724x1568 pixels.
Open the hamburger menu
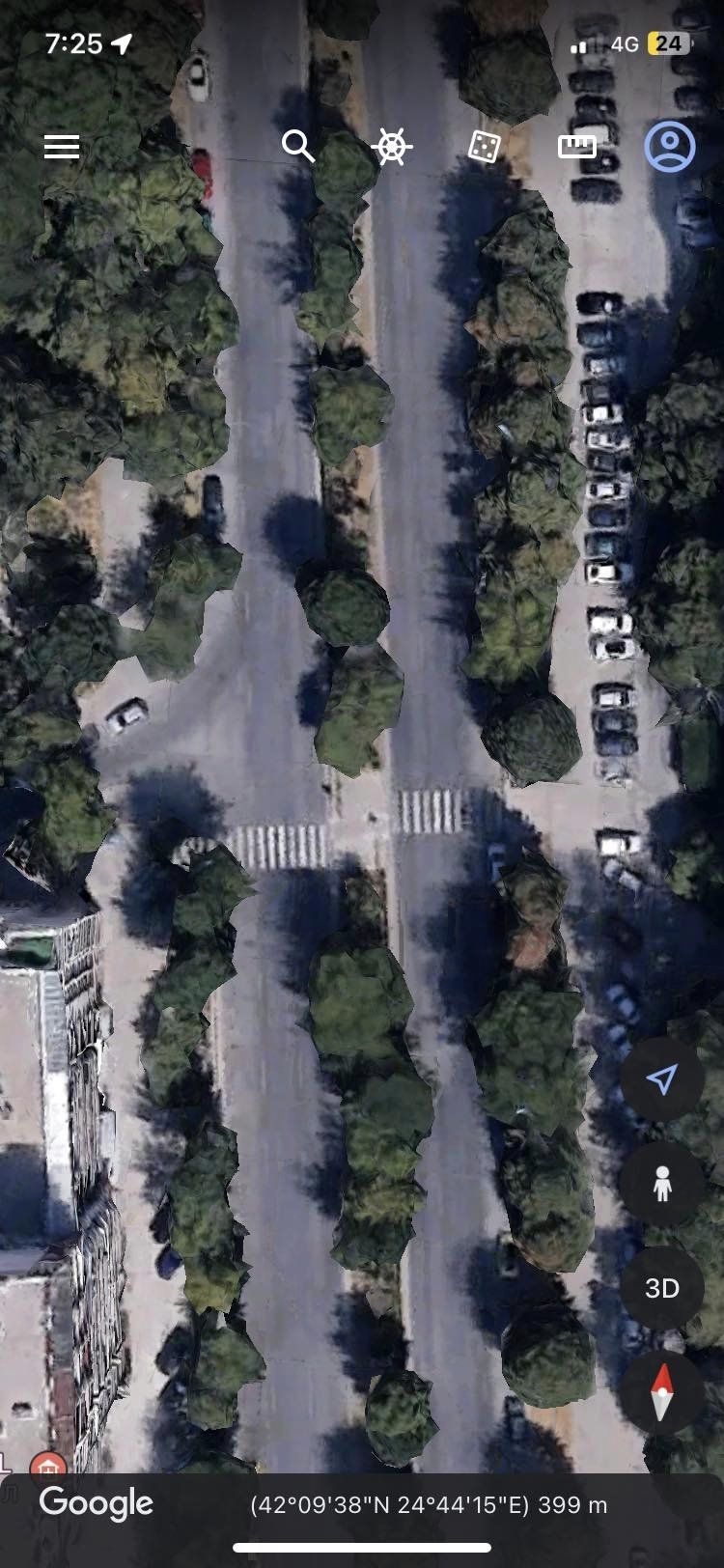[62, 147]
